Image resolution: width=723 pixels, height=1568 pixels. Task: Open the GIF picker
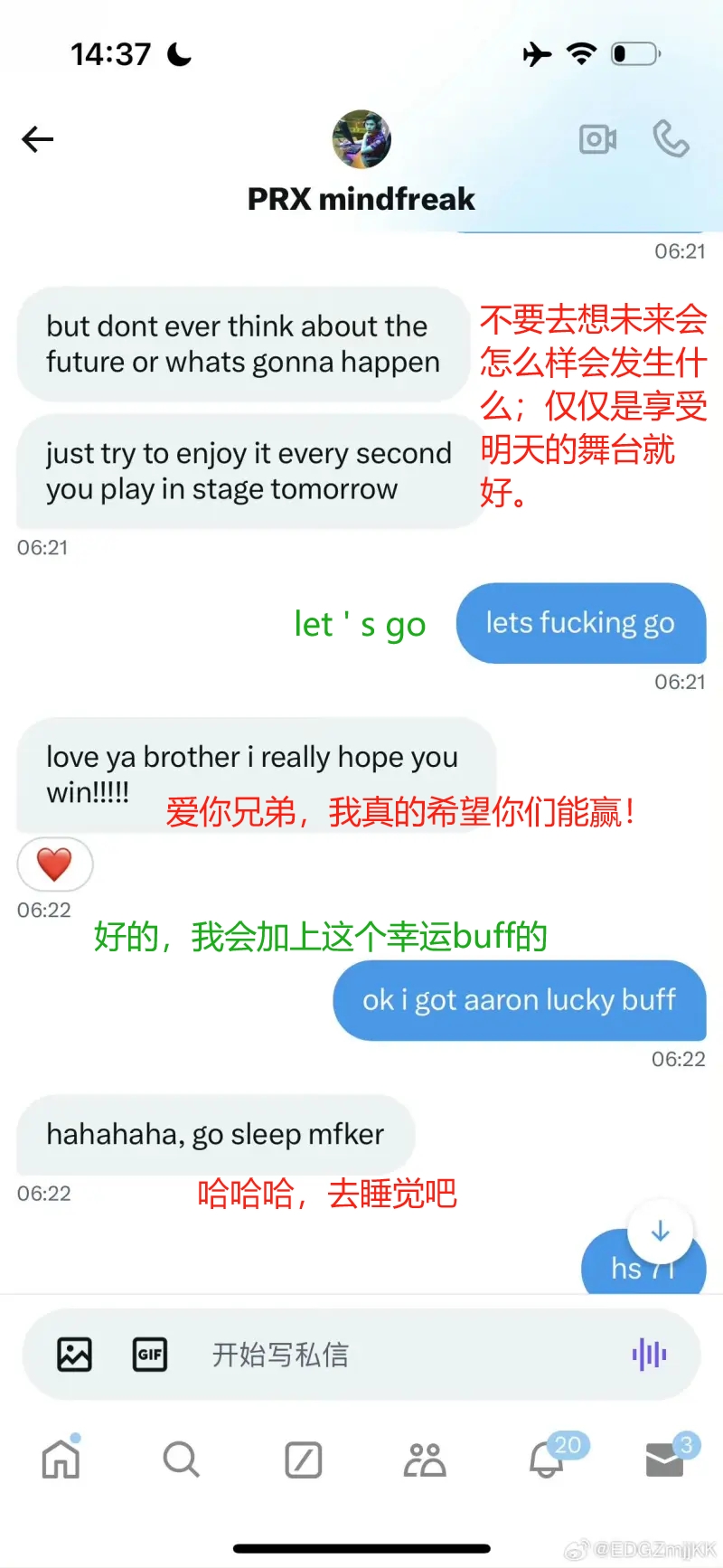150,1355
